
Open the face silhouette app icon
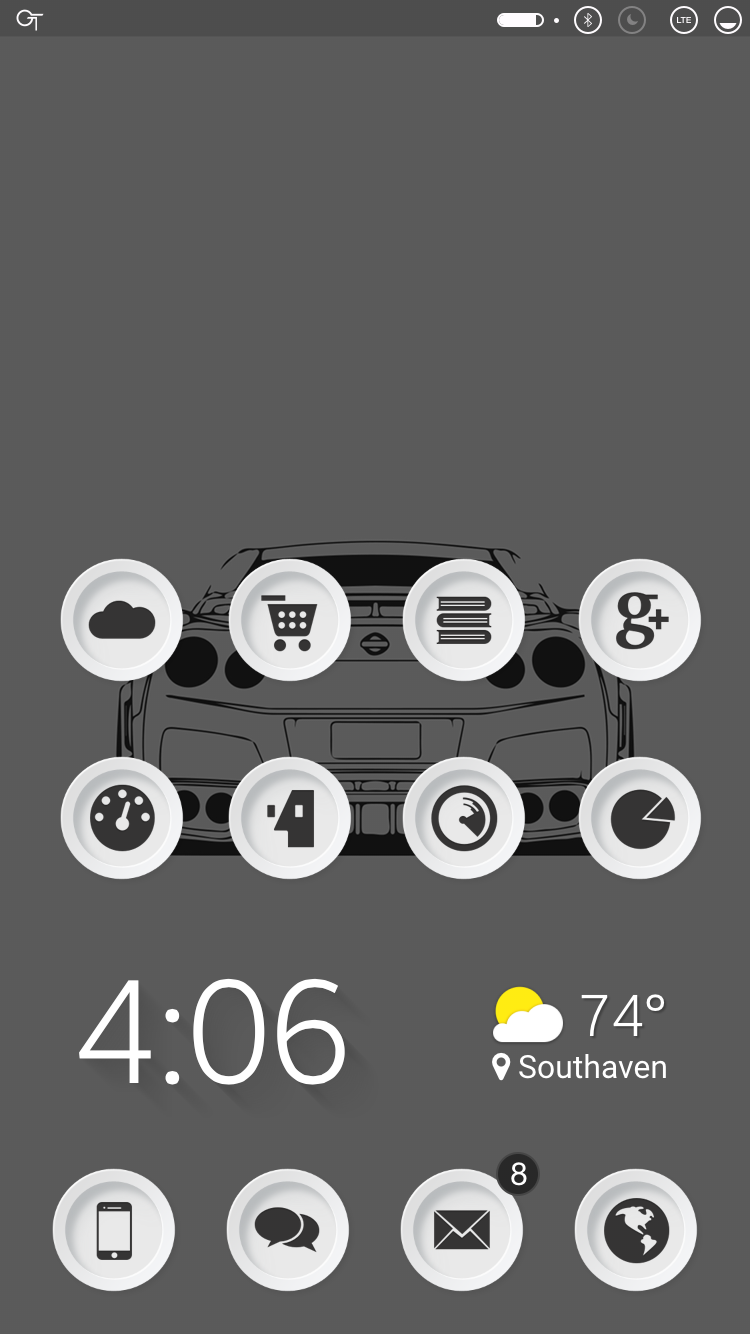[x=290, y=818]
